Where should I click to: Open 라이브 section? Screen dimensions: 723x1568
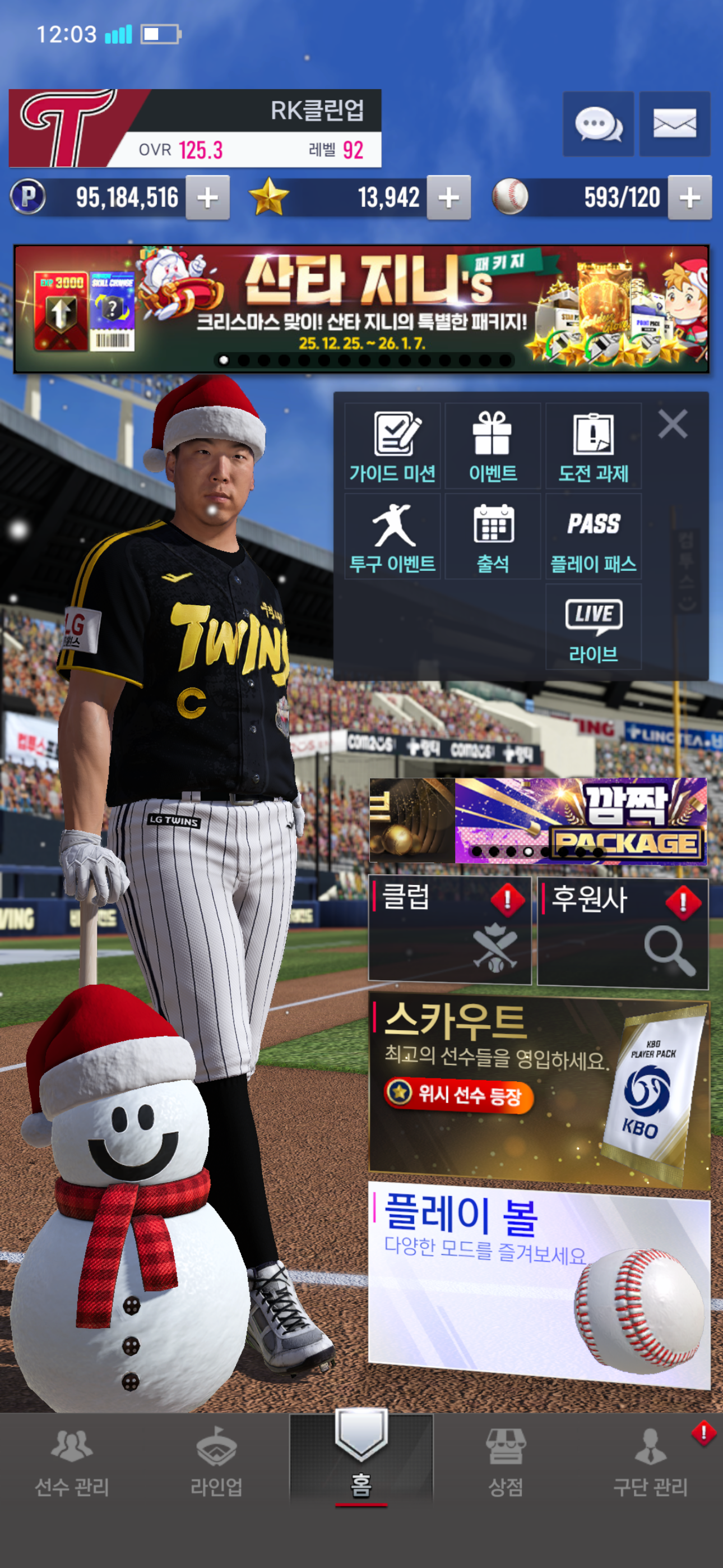click(x=594, y=627)
